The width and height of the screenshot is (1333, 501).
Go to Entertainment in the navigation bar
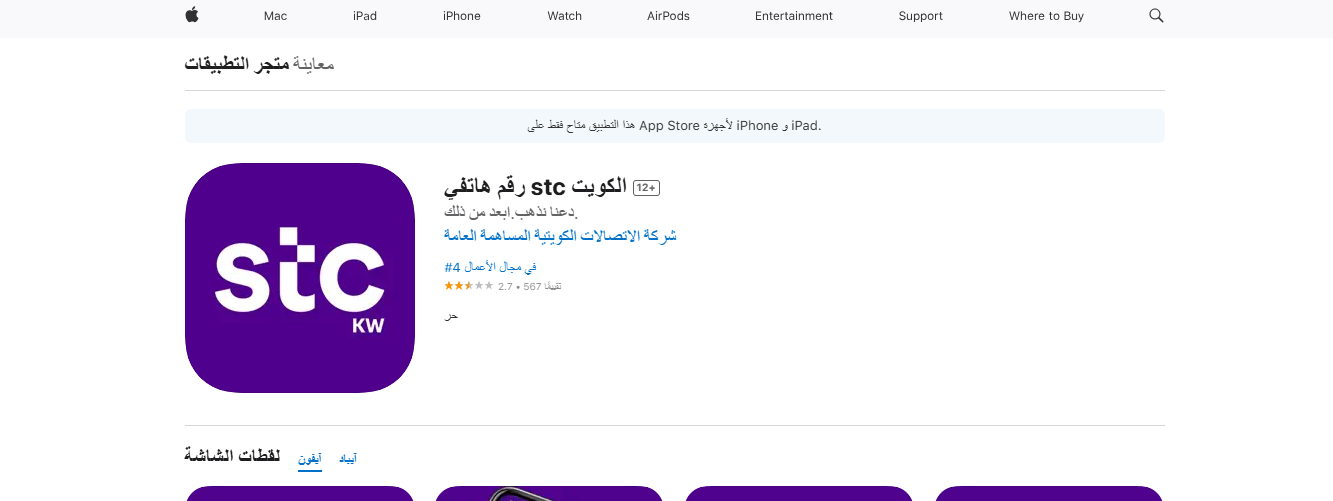click(793, 16)
